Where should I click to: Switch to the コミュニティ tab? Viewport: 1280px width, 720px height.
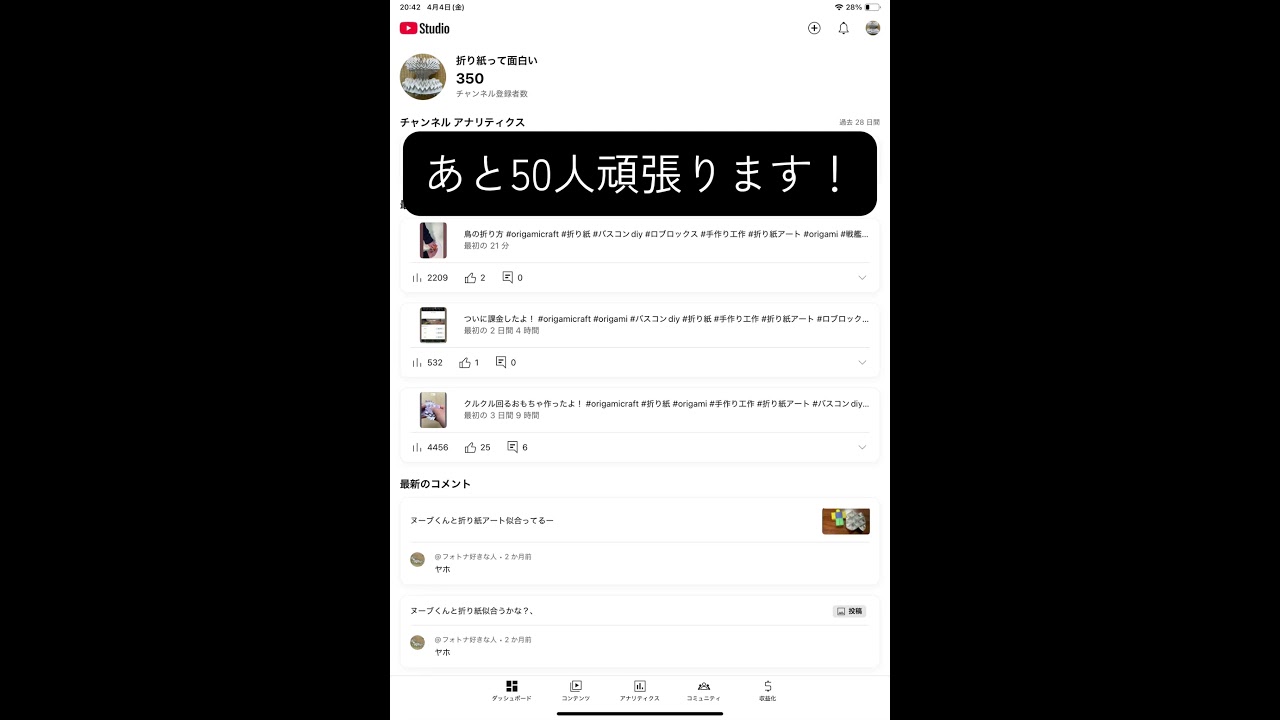703,691
